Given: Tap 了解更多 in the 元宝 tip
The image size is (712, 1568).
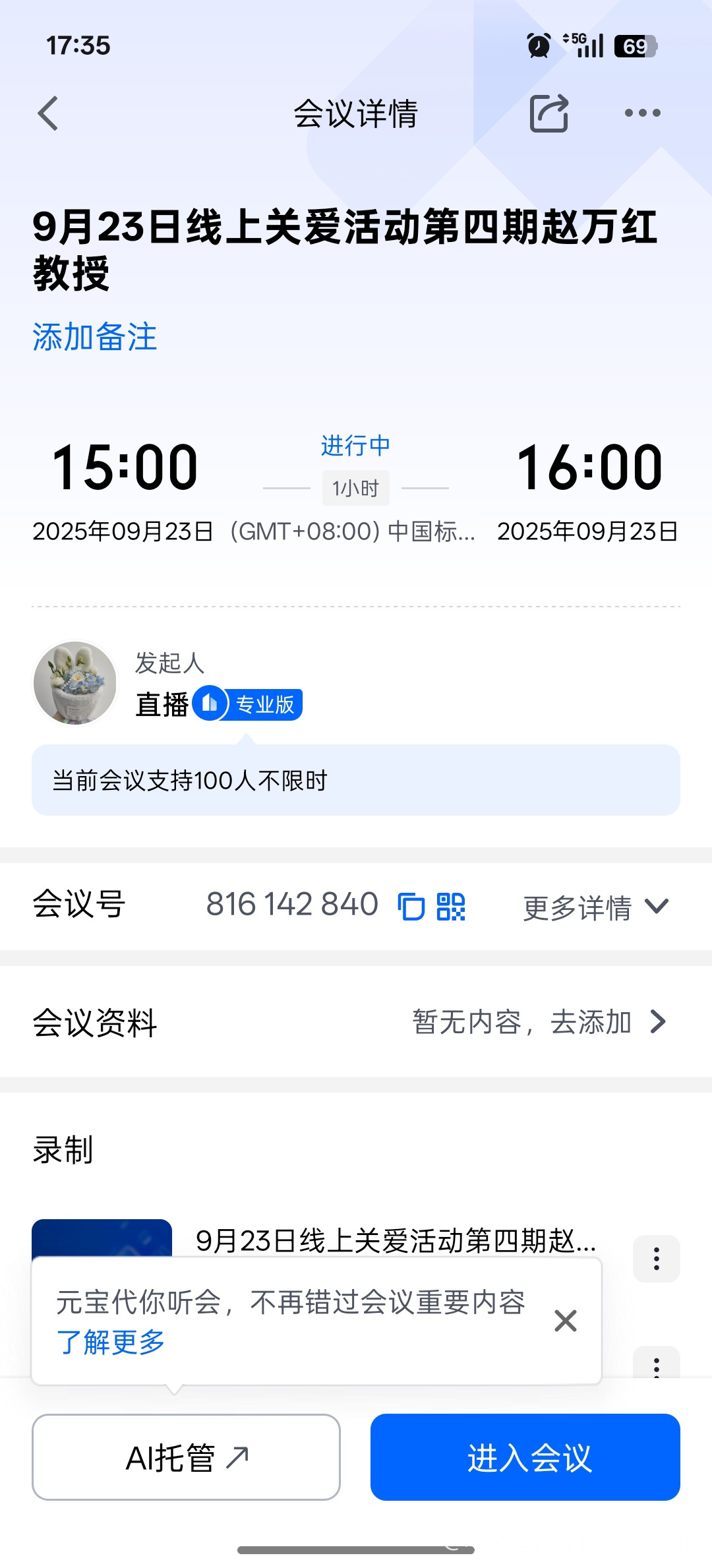Looking at the screenshot, I should coord(111,1342).
